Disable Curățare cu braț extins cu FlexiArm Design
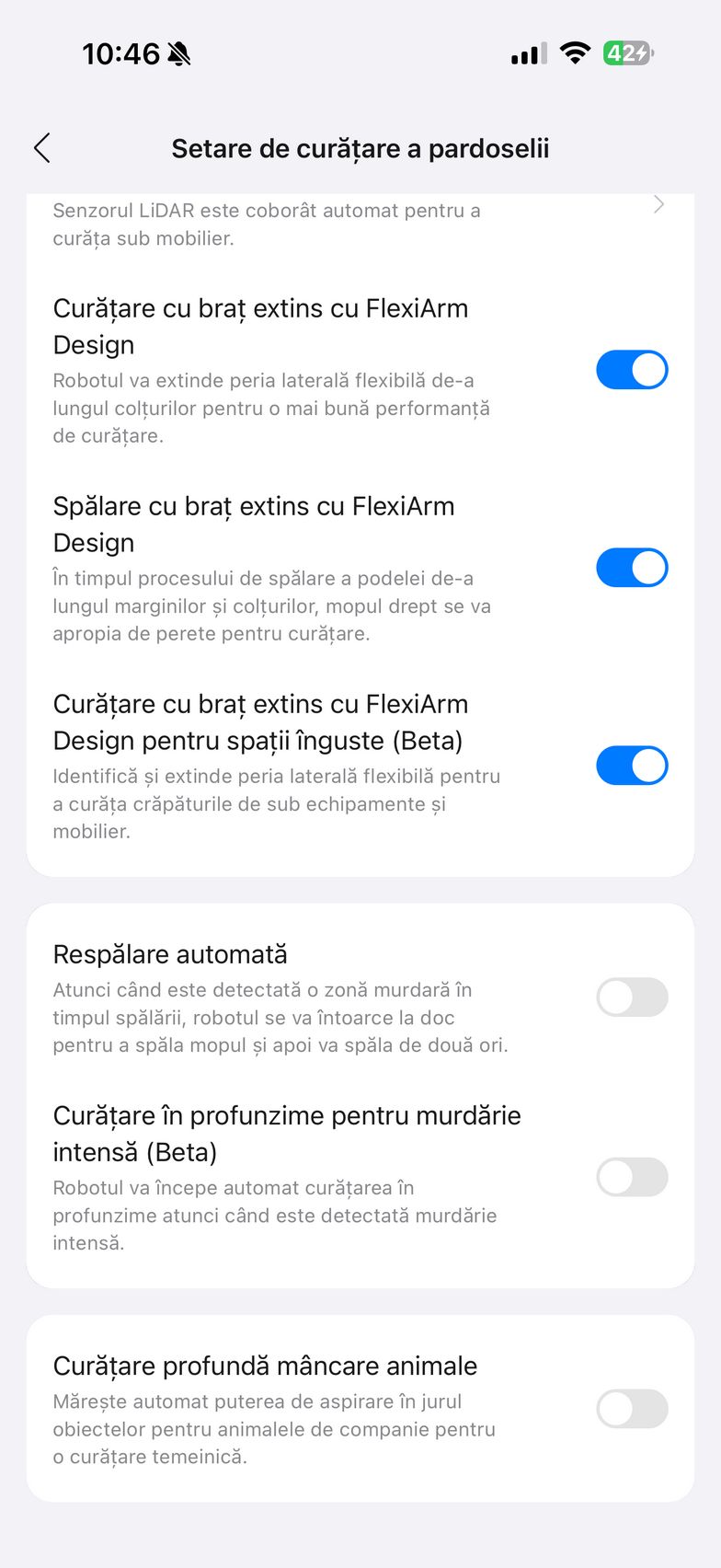This screenshot has height=1568, width=721. tap(632, 370)
